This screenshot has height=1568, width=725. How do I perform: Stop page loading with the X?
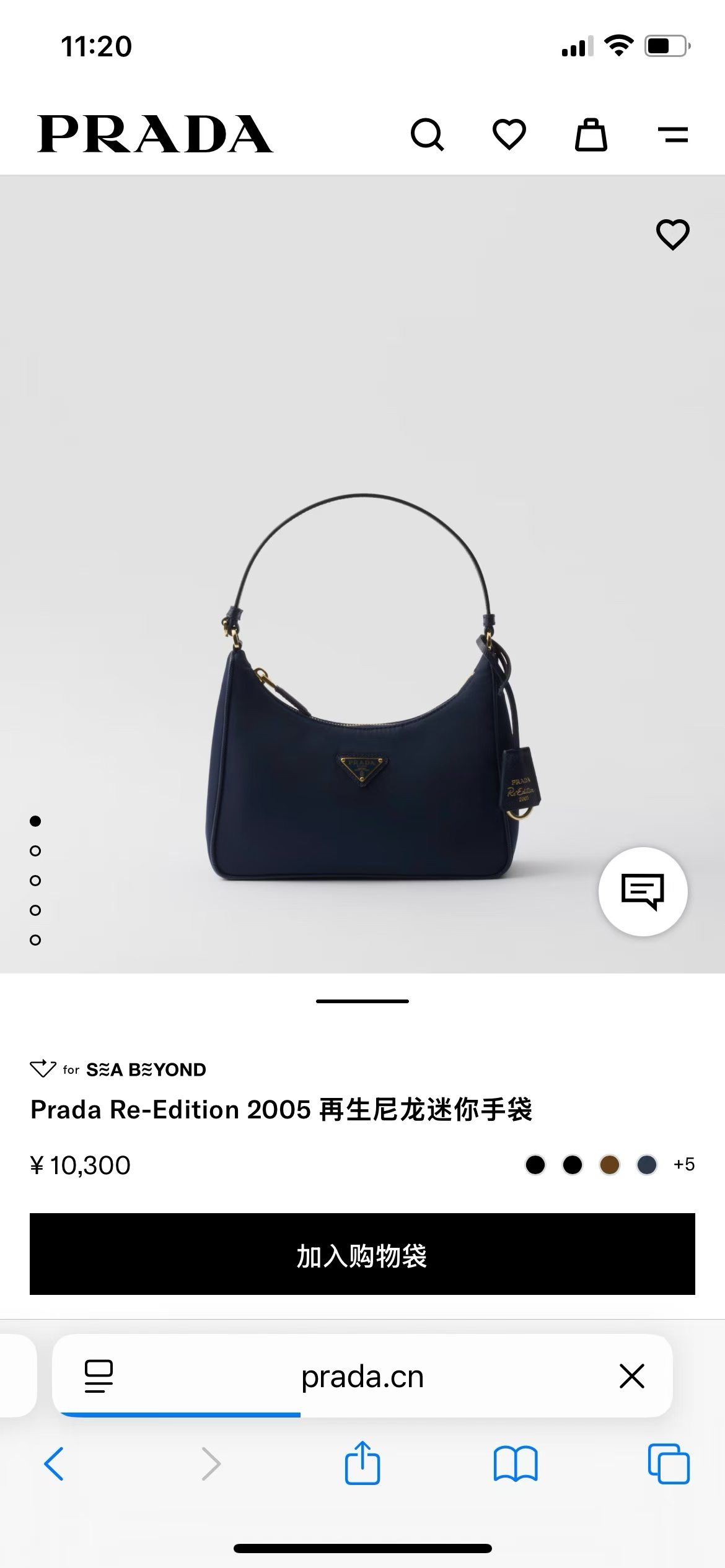tap(631, 1376)
